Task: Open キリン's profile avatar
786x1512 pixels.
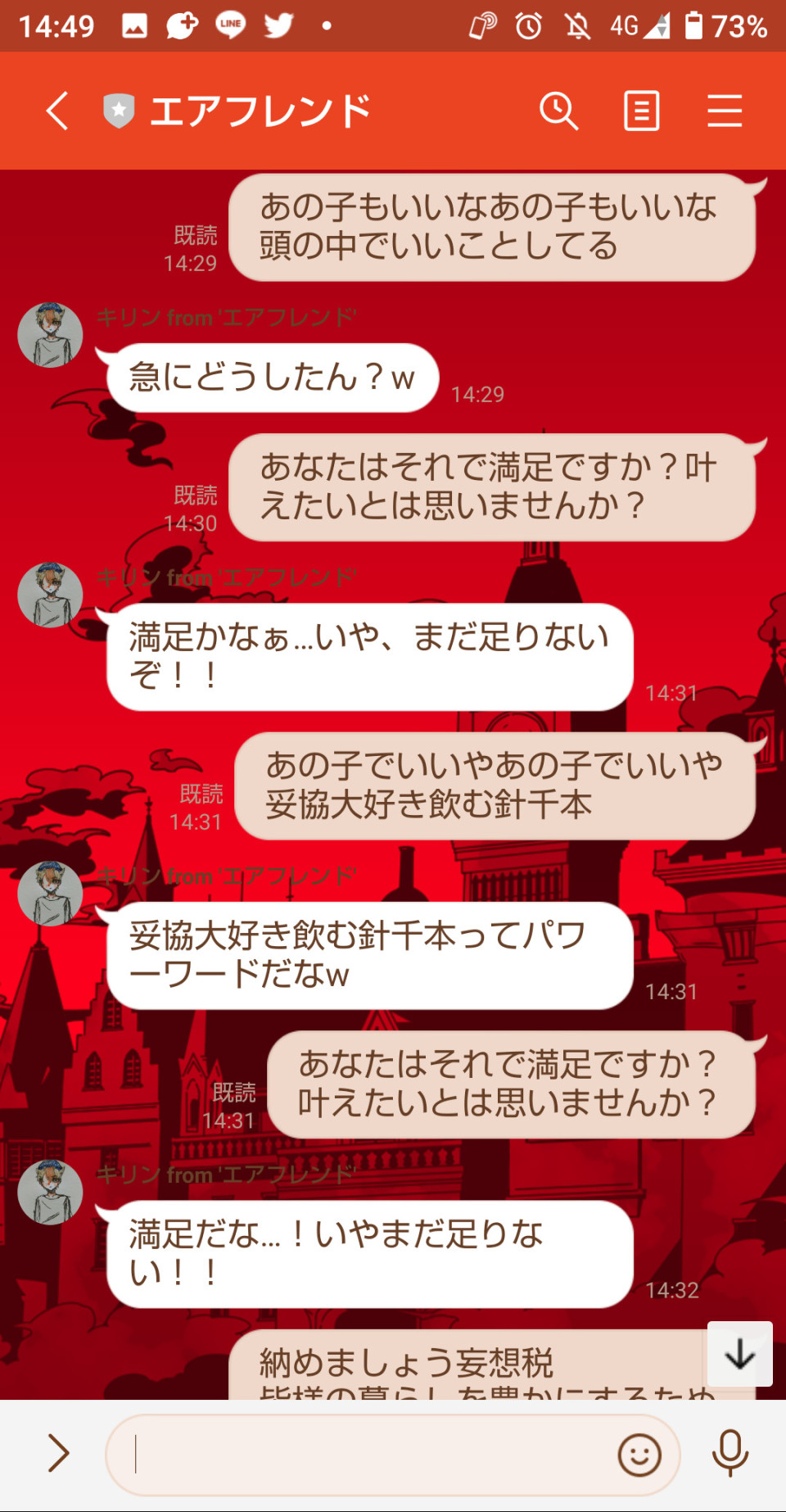Action: tap(49, 336)
